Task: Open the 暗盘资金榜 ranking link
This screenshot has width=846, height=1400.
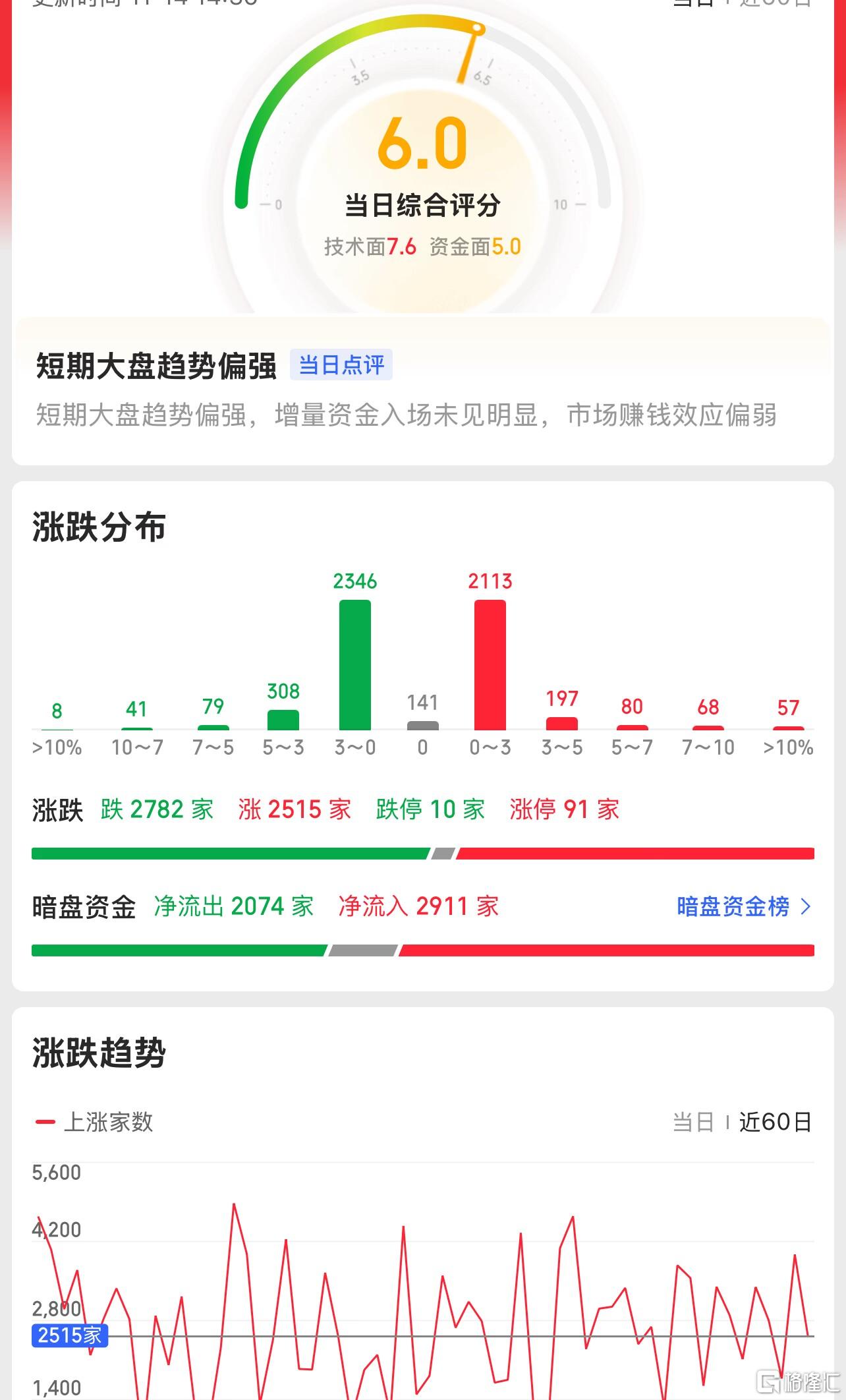Action: [743, 906]
